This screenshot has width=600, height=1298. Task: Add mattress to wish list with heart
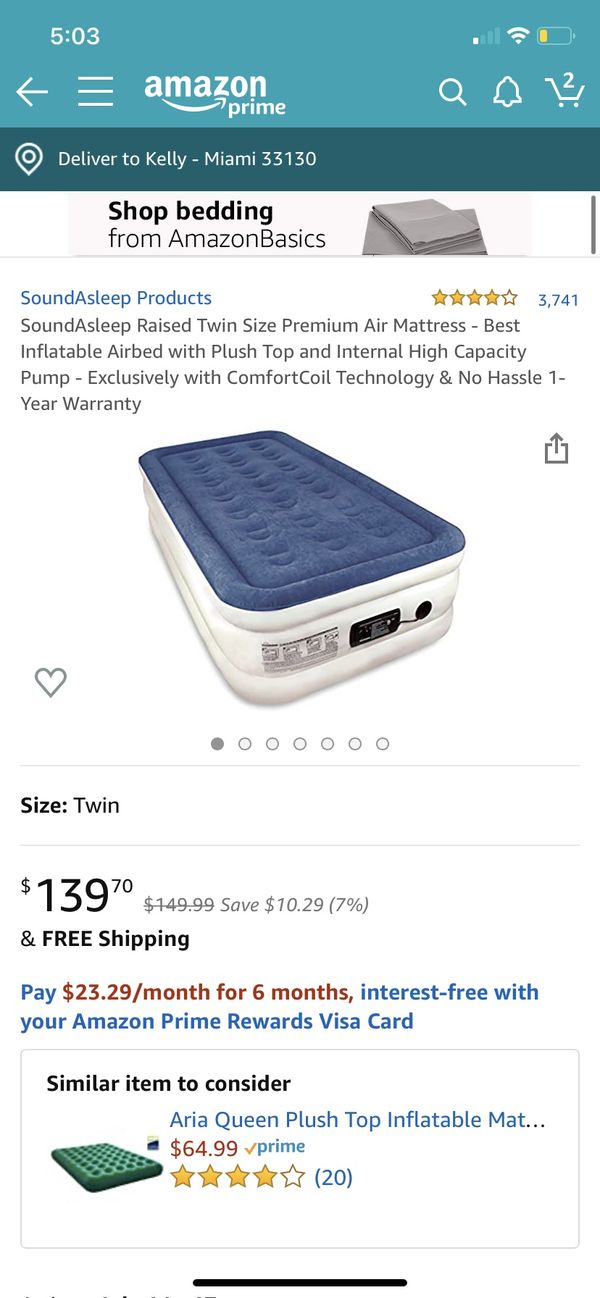coord(50,682)
